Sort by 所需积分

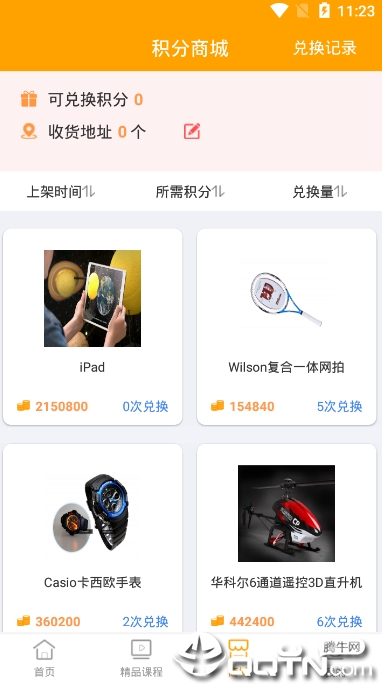[190, 191]
